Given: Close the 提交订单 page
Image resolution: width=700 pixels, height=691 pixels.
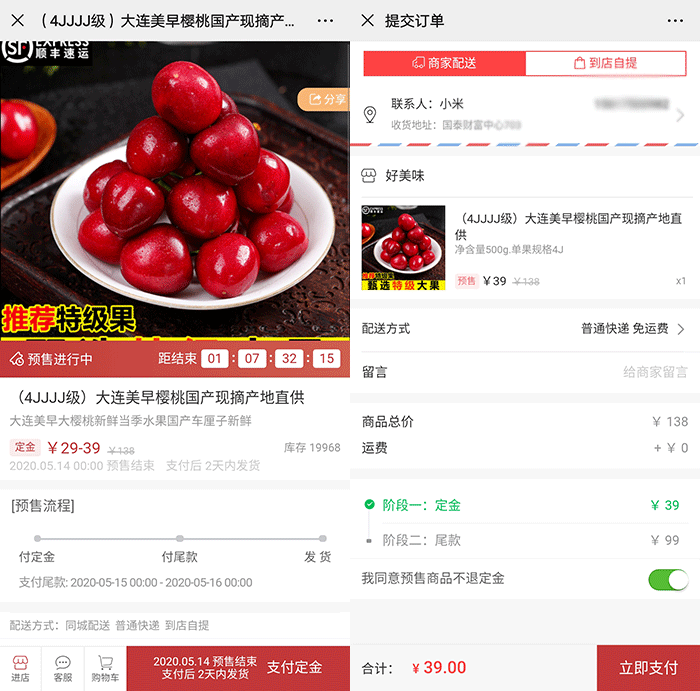Looking at the screenshot, I should [368, 20].
